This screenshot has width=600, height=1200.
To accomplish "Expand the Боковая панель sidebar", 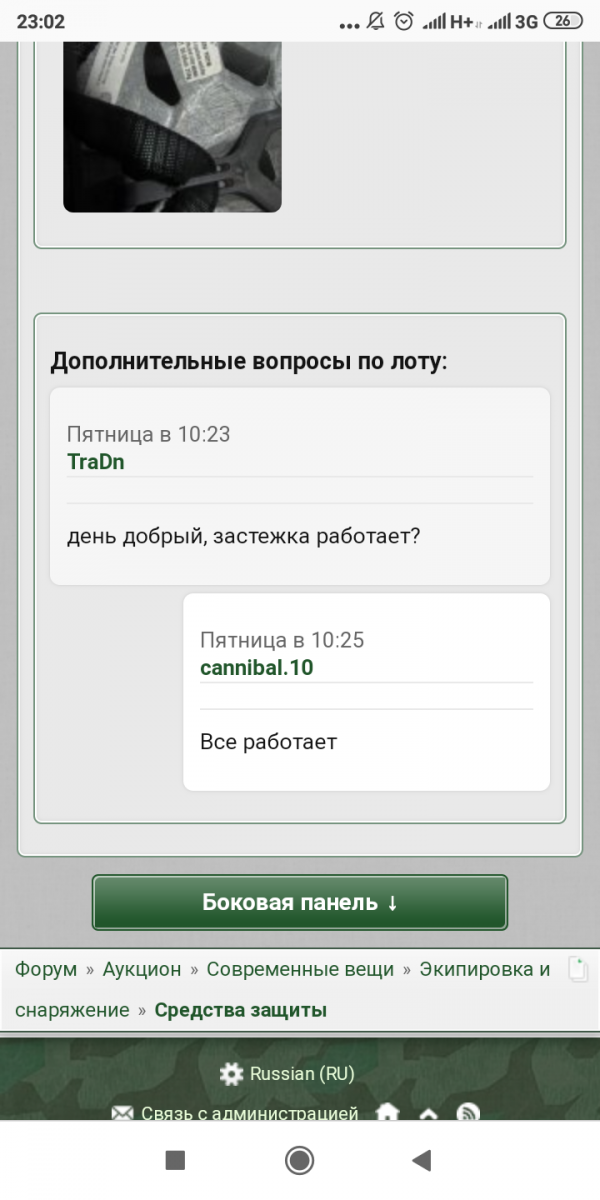I will coord(300,902).
